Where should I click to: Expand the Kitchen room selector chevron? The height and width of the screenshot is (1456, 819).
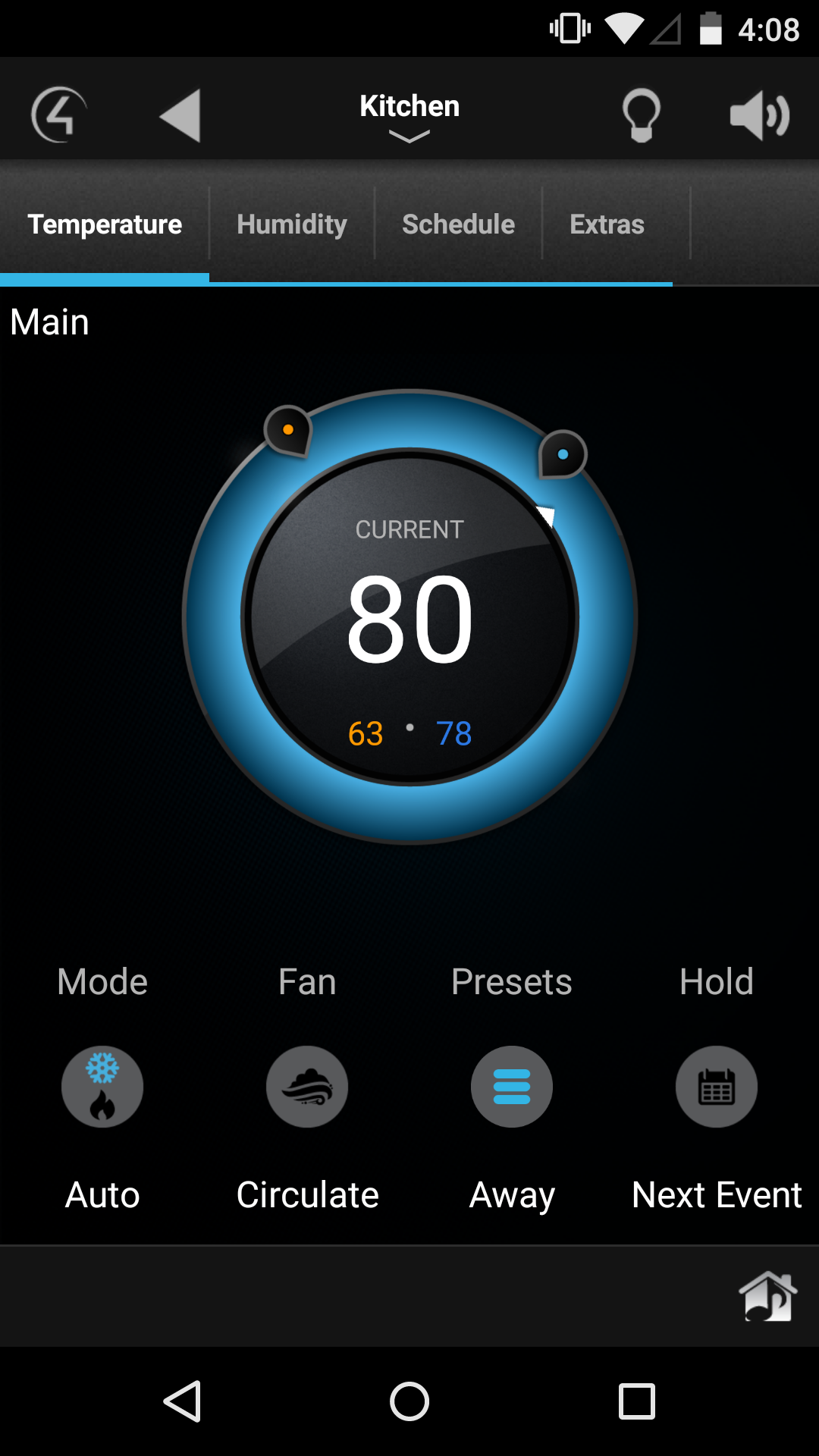coord(409,135)
